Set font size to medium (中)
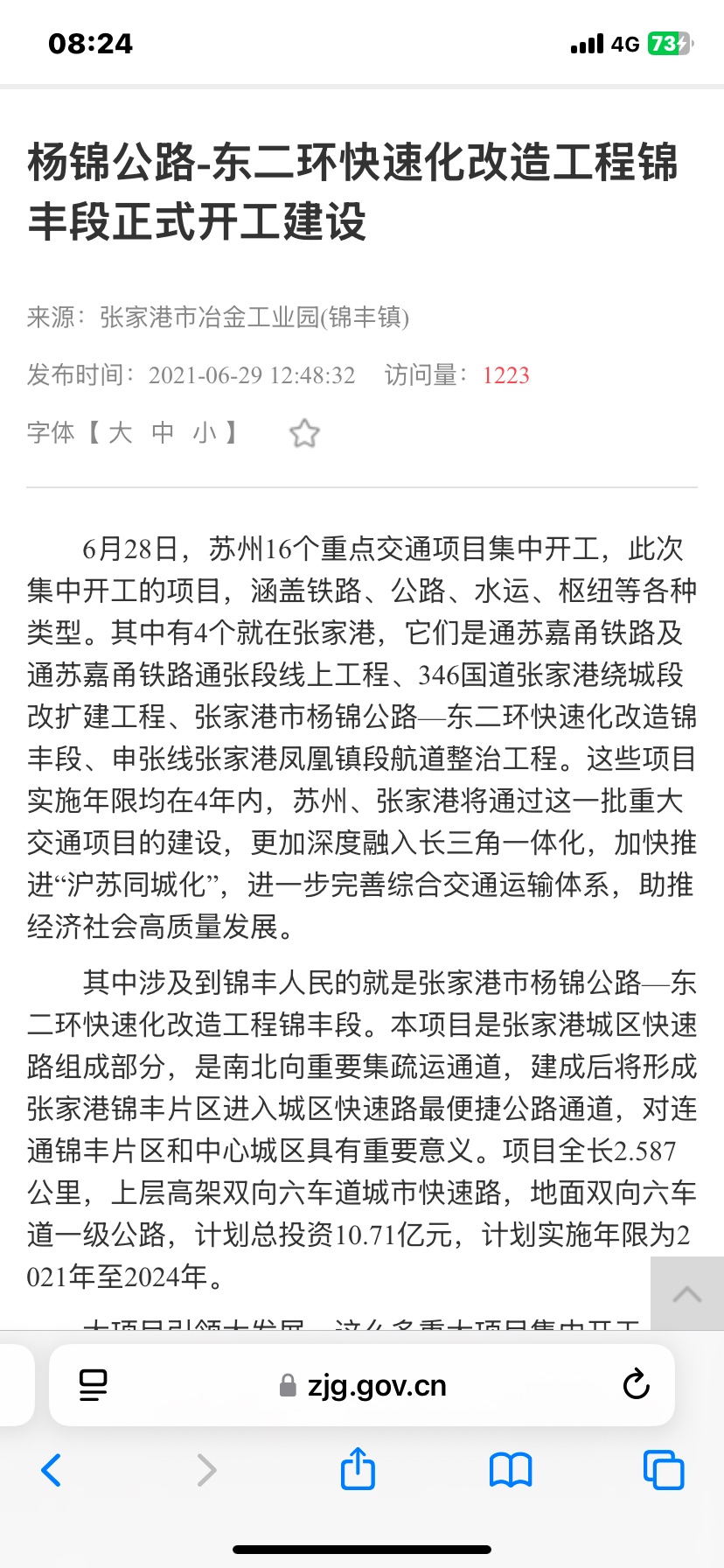This screenshot has height=1568, width=724. click(163, 432)
